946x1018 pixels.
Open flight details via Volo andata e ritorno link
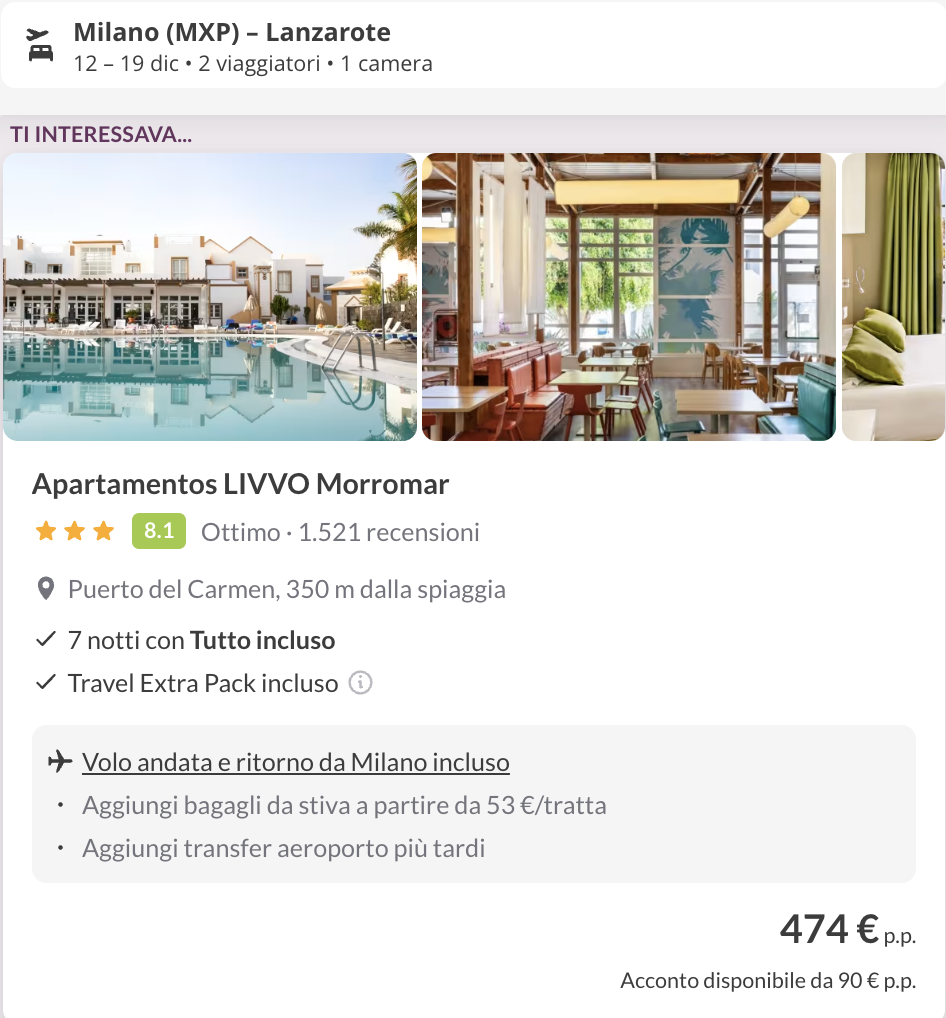(296, 761)
